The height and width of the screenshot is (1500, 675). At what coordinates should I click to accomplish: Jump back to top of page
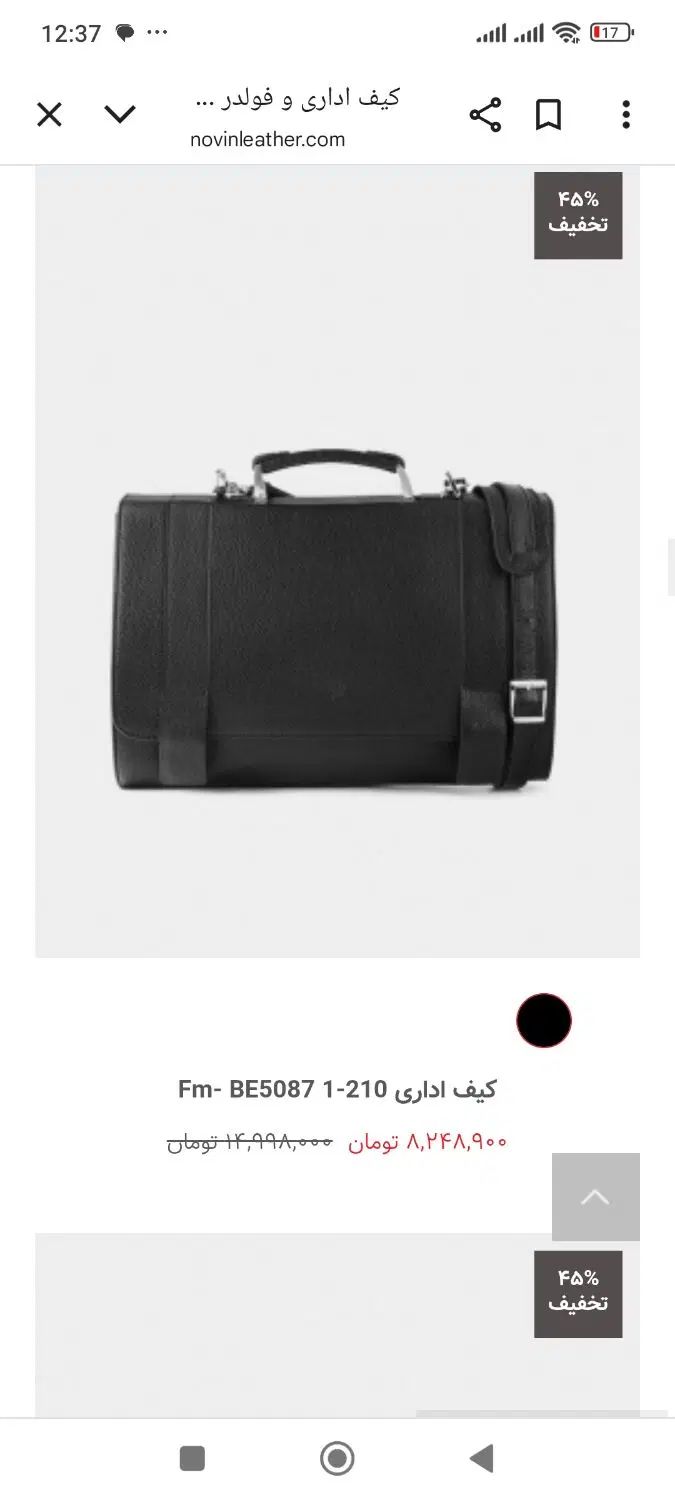point(595,1197)
